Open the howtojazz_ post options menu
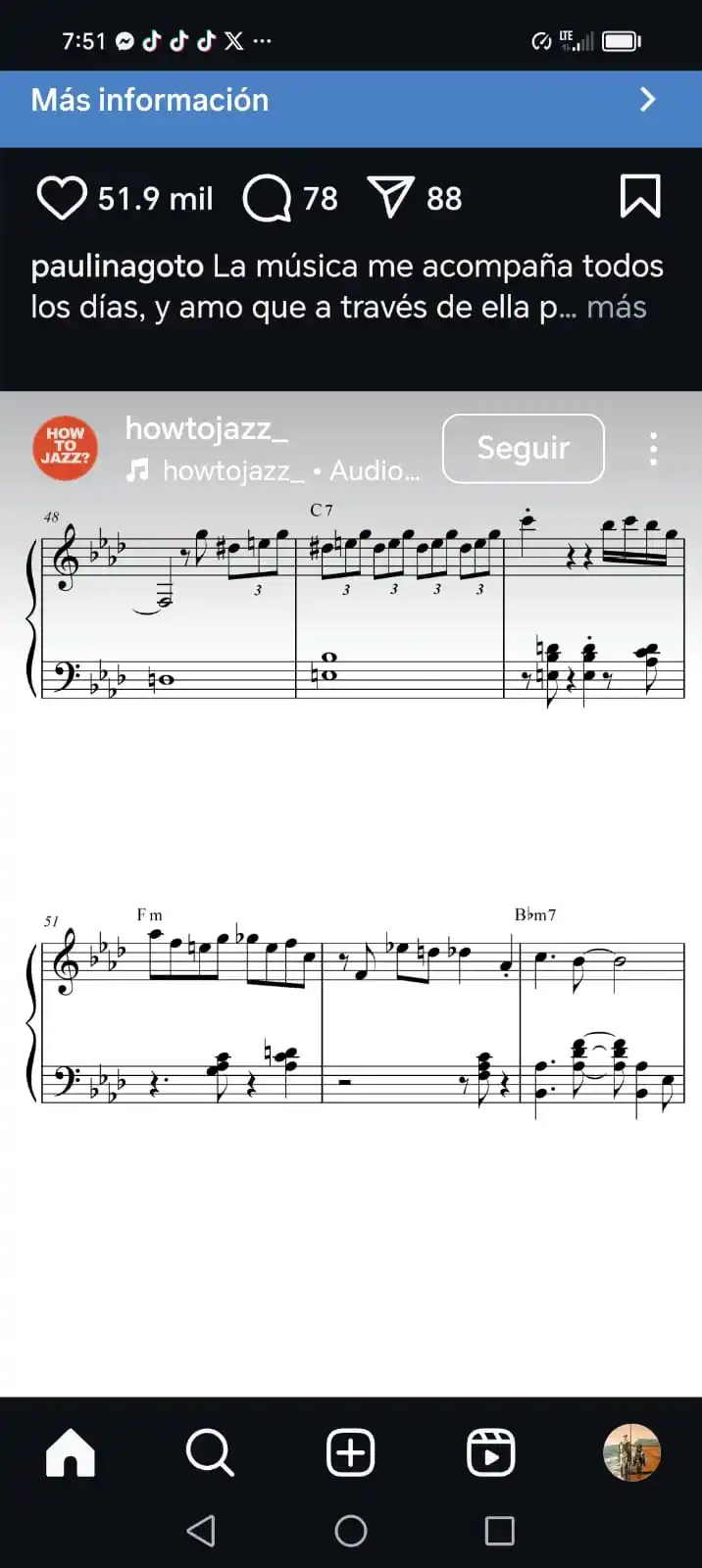Image resolution: width=702 pixels, height=1568 pixels. coord(653,449)
